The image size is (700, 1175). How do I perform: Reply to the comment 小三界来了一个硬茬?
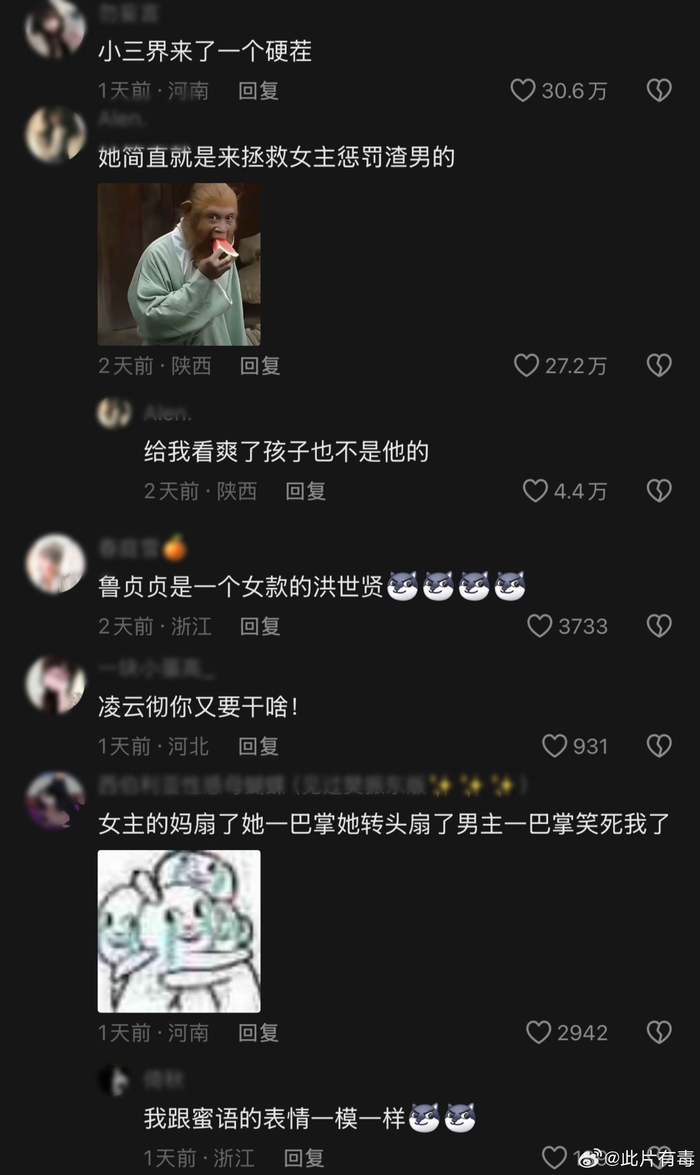coord(258,91)
